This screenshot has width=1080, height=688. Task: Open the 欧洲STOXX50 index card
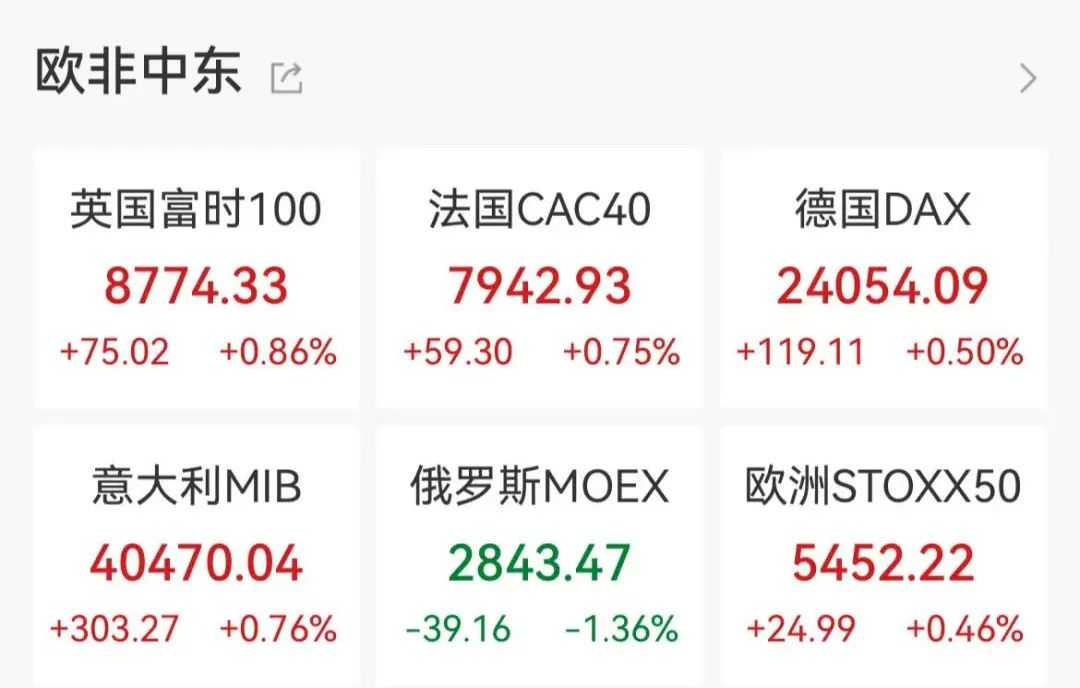[x=883, y=558]
